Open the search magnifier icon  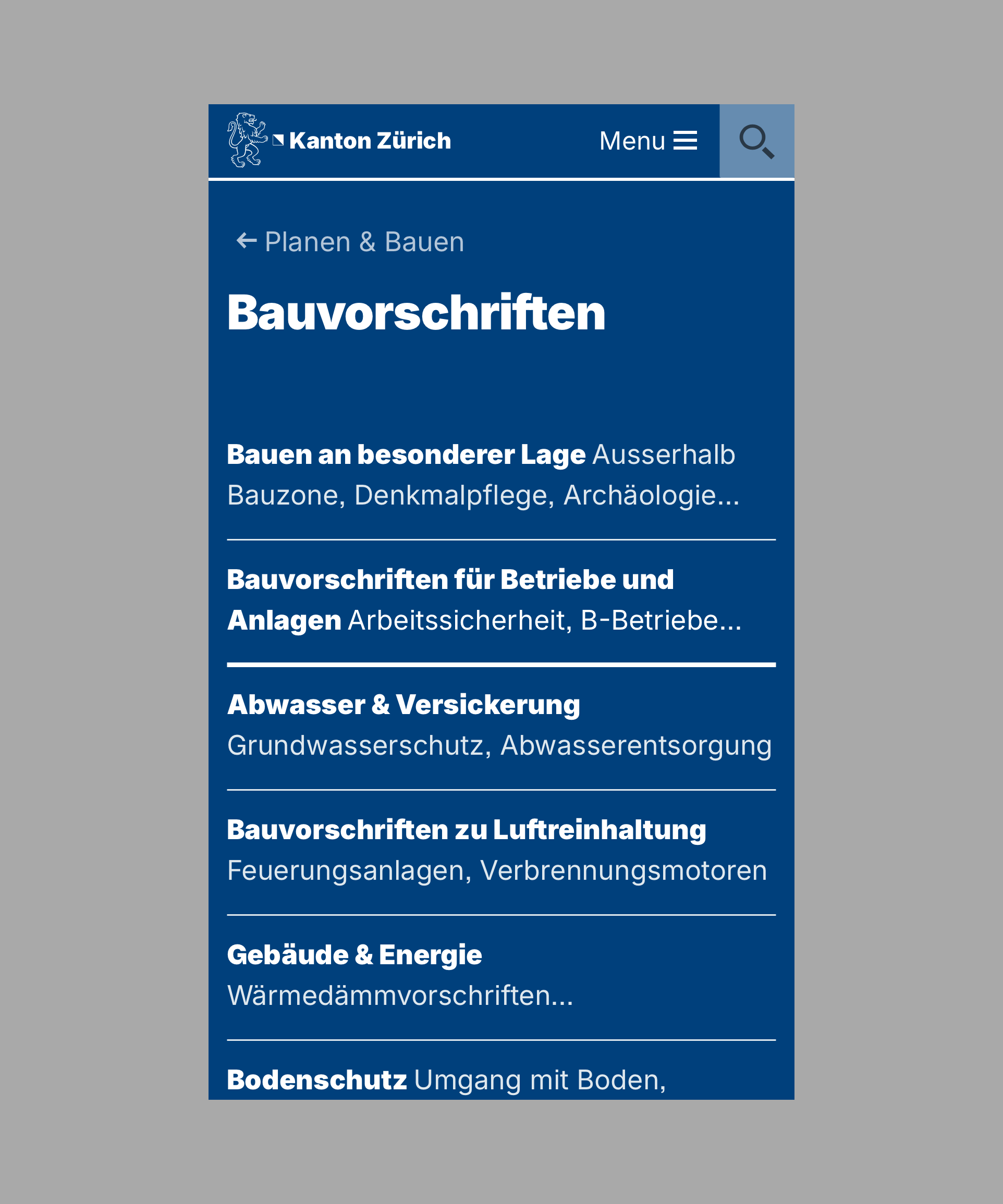(756, 141)
